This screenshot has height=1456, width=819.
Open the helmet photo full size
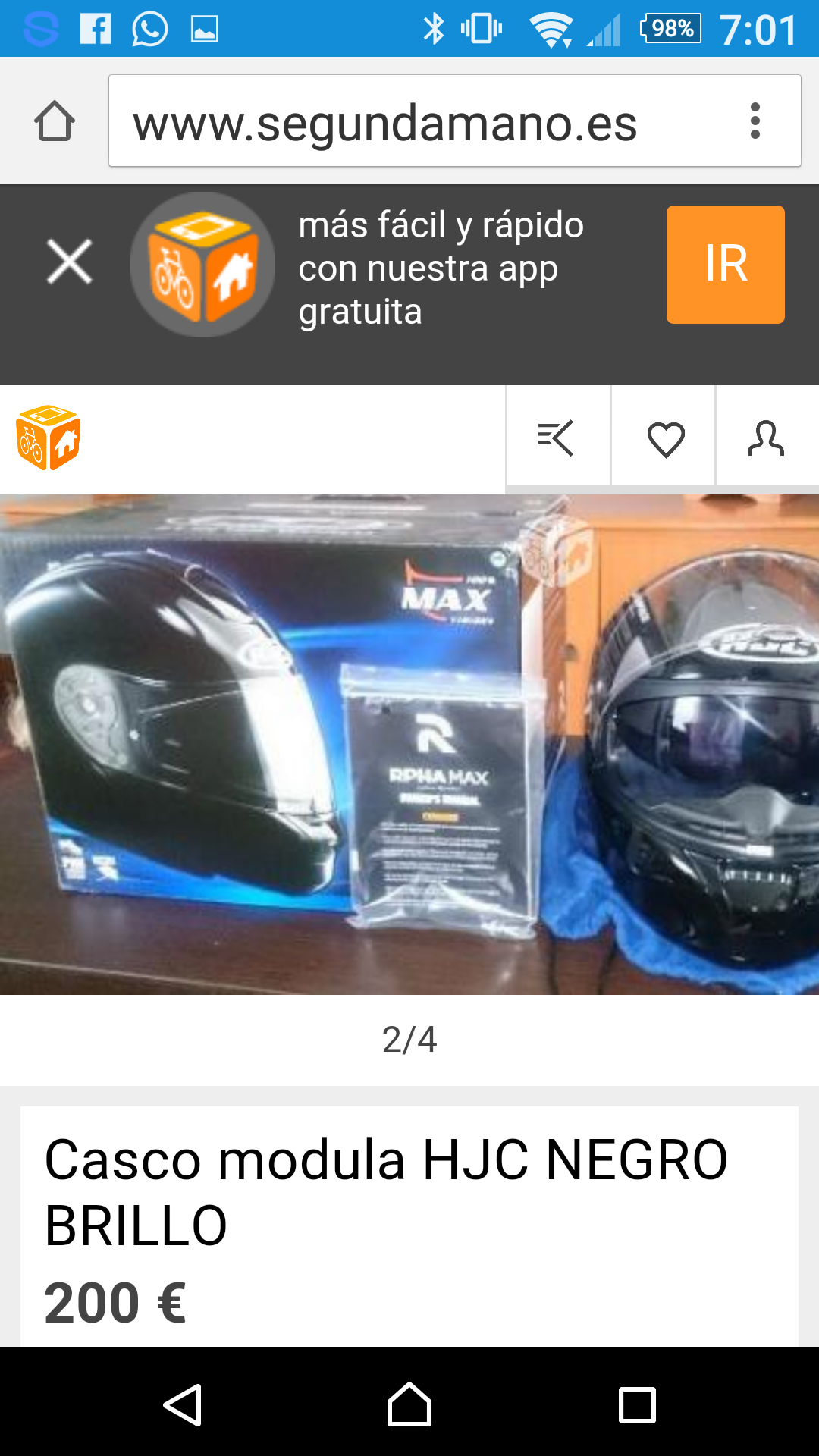(x=409, y=744)
